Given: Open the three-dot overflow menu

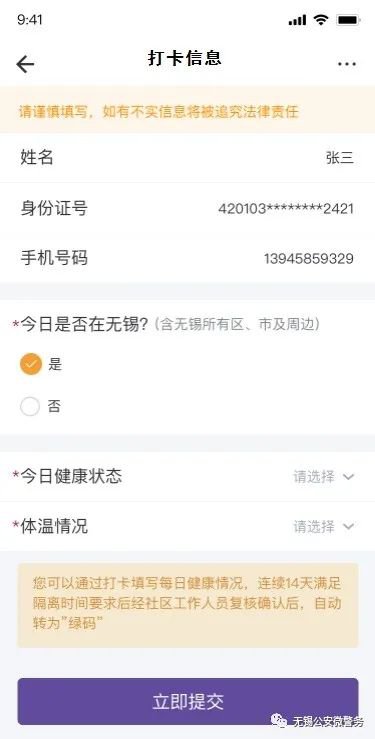Looking at the screenshot, I should click(x=347, y=64).
